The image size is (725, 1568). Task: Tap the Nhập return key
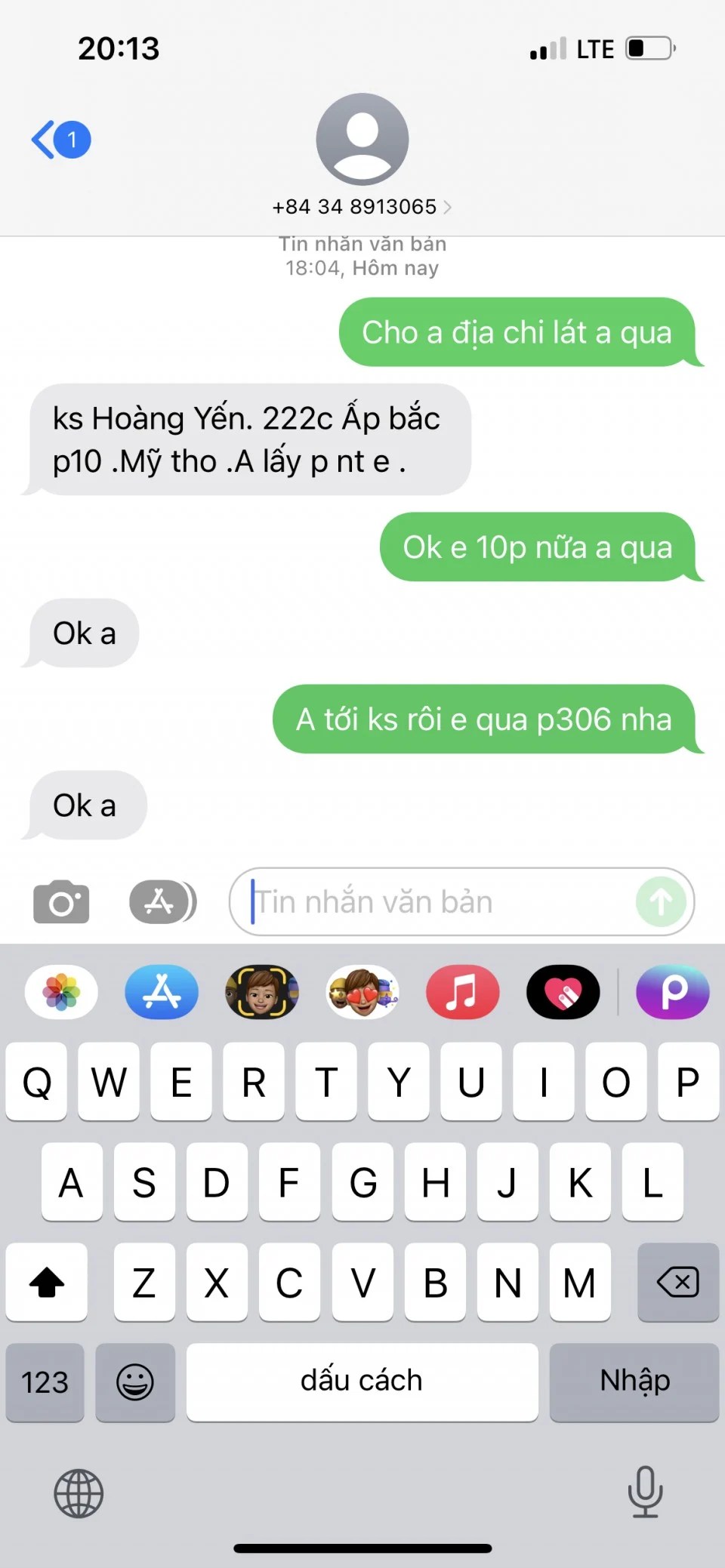click(x=634, y=1382)
